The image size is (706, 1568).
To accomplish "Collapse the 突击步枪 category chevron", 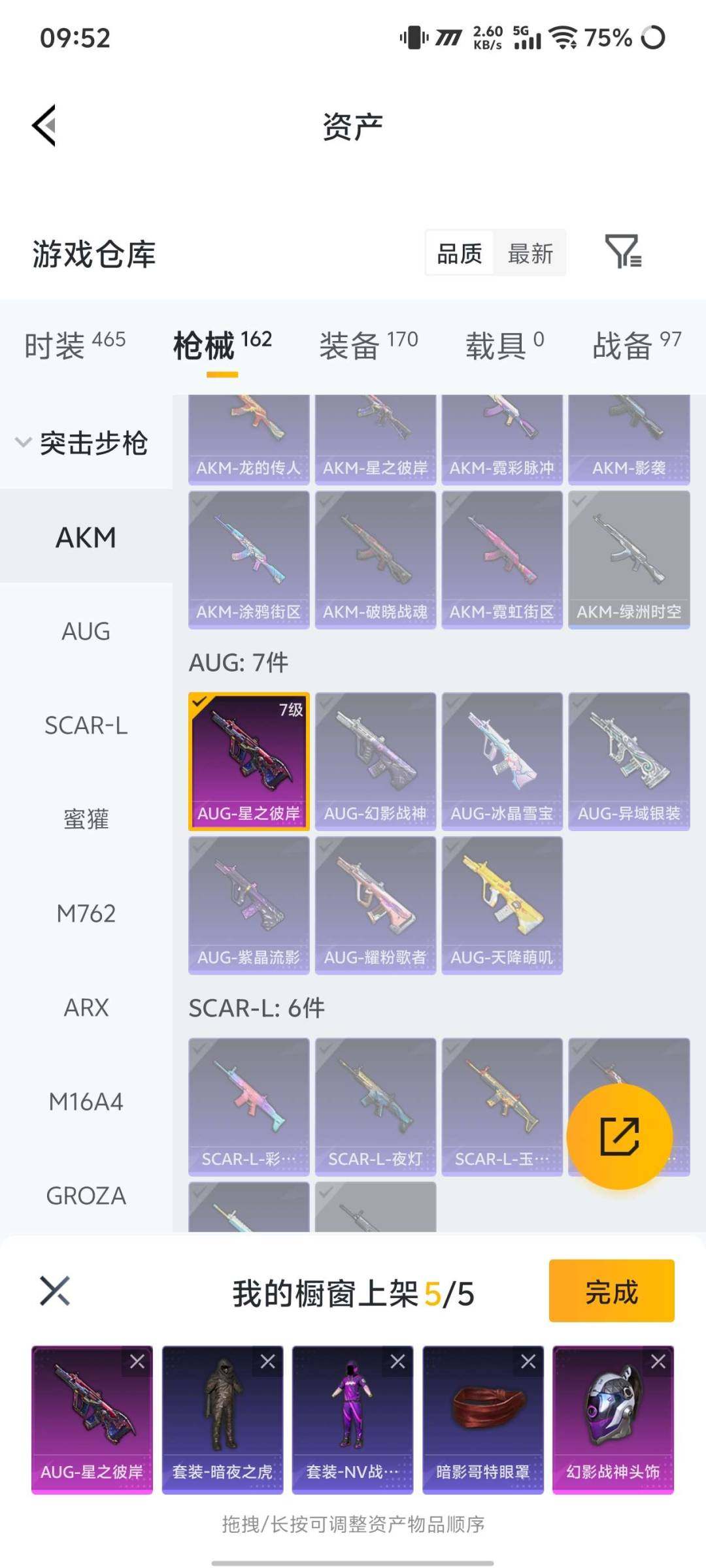I will click(x=24, y=442).
